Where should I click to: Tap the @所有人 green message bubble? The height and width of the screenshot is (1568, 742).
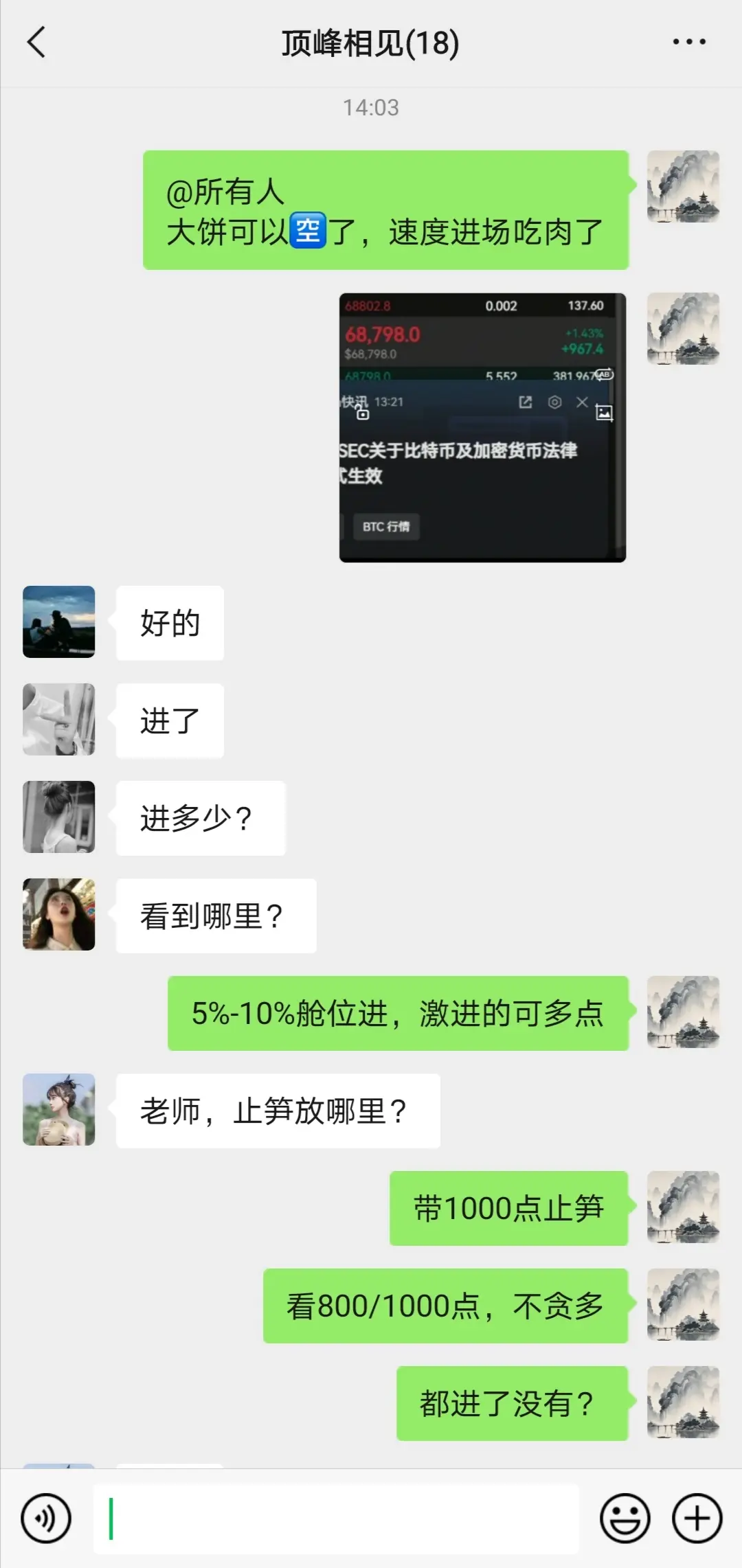[x=385, y=209]
